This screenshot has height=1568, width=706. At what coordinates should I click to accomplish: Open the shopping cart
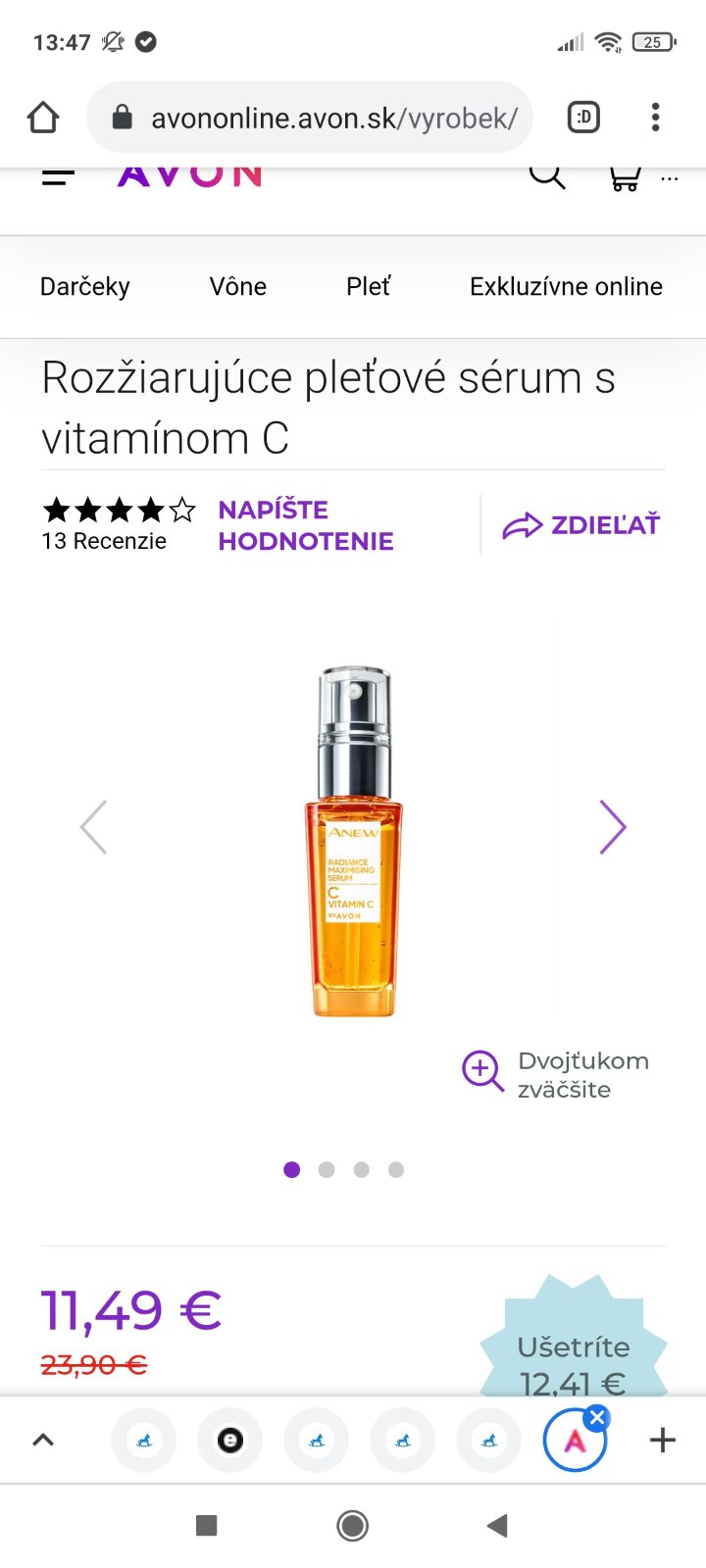click(625, 177)
